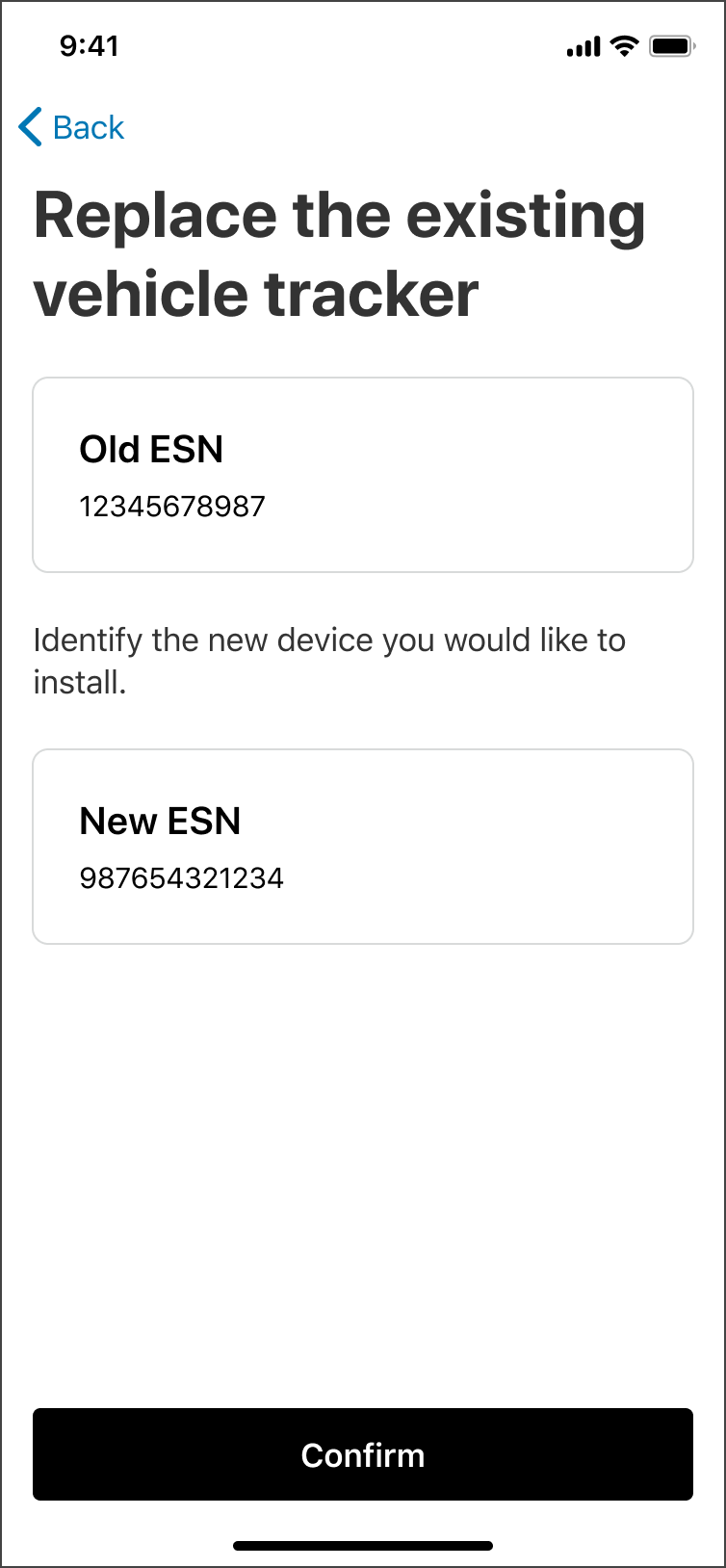Click the instruction text about identifying new device

tap(329, 661)
